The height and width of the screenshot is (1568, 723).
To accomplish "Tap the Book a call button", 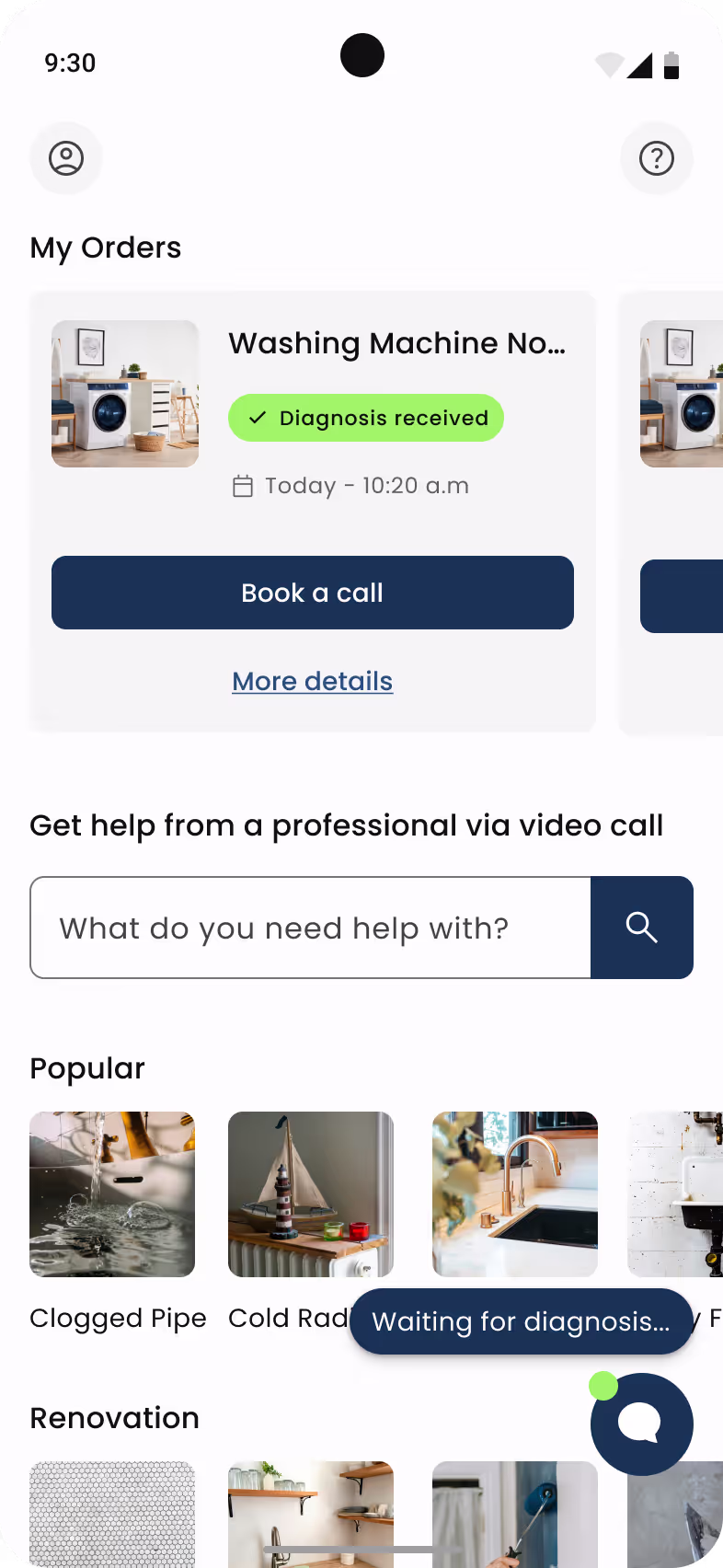I will pos(313,593).
